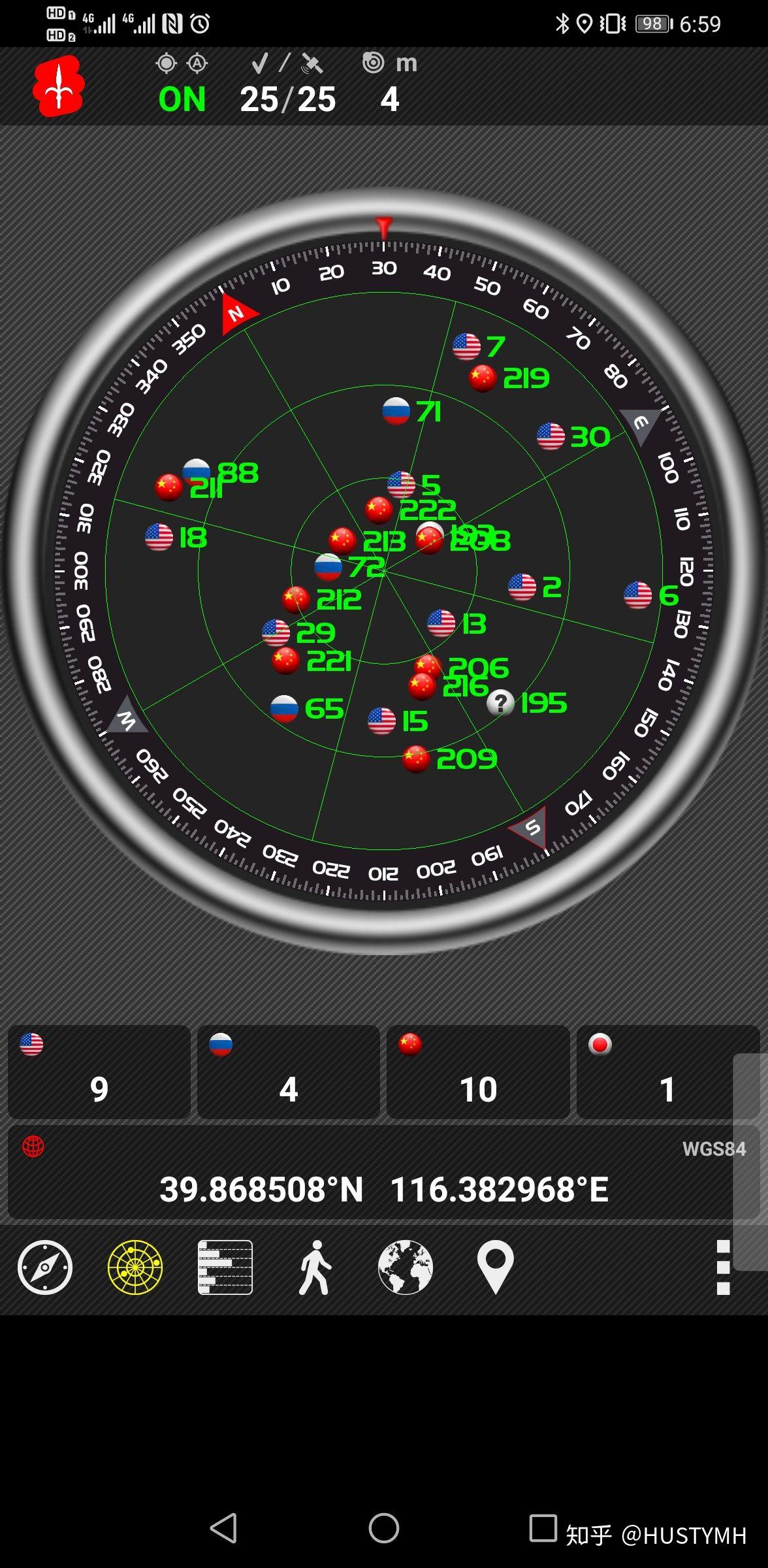Open the world map view
Image resolution: width=768 pixels, height=1568 pixels.
coord(406,1267)
